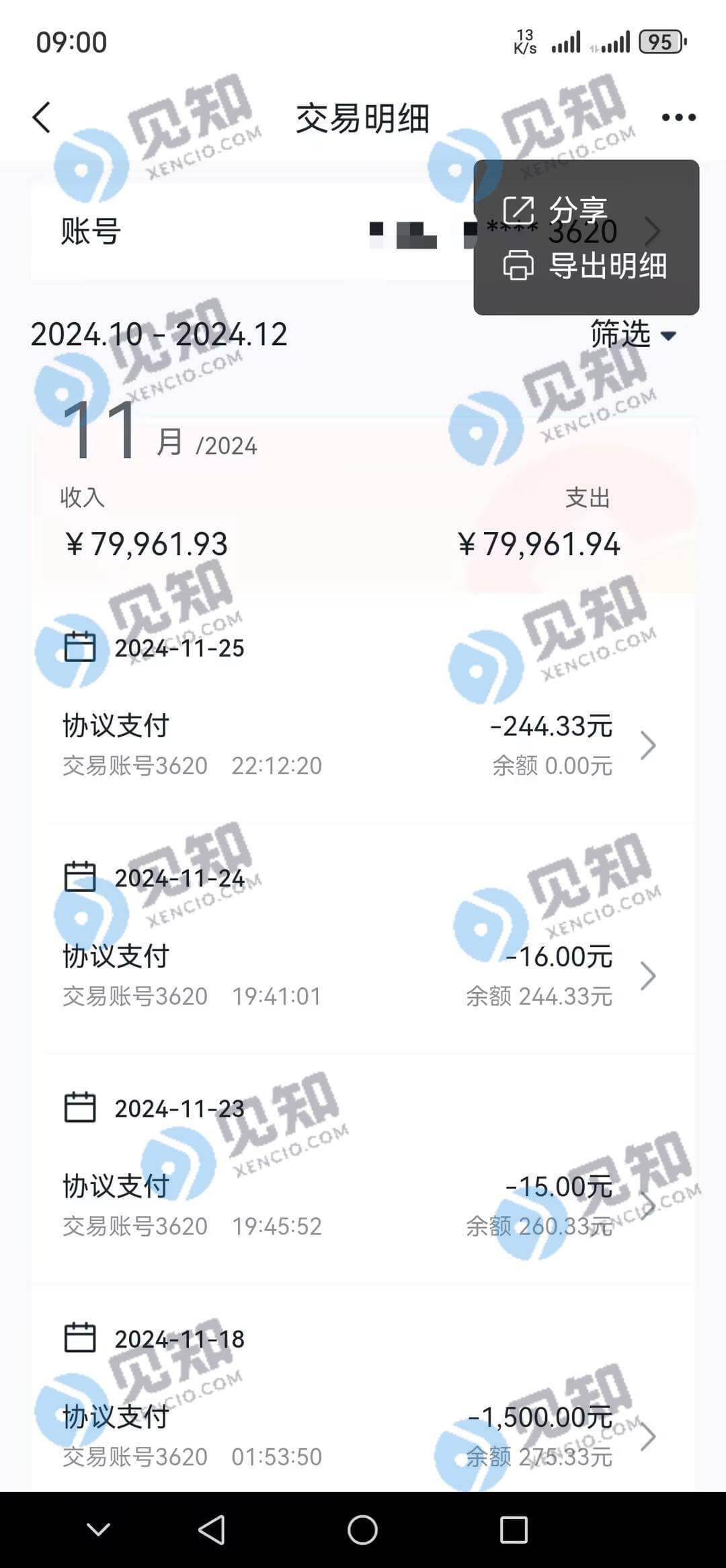The image size is (726, 1568).
Task: Select 分享 in the popup menu
Action: (557, 210)
